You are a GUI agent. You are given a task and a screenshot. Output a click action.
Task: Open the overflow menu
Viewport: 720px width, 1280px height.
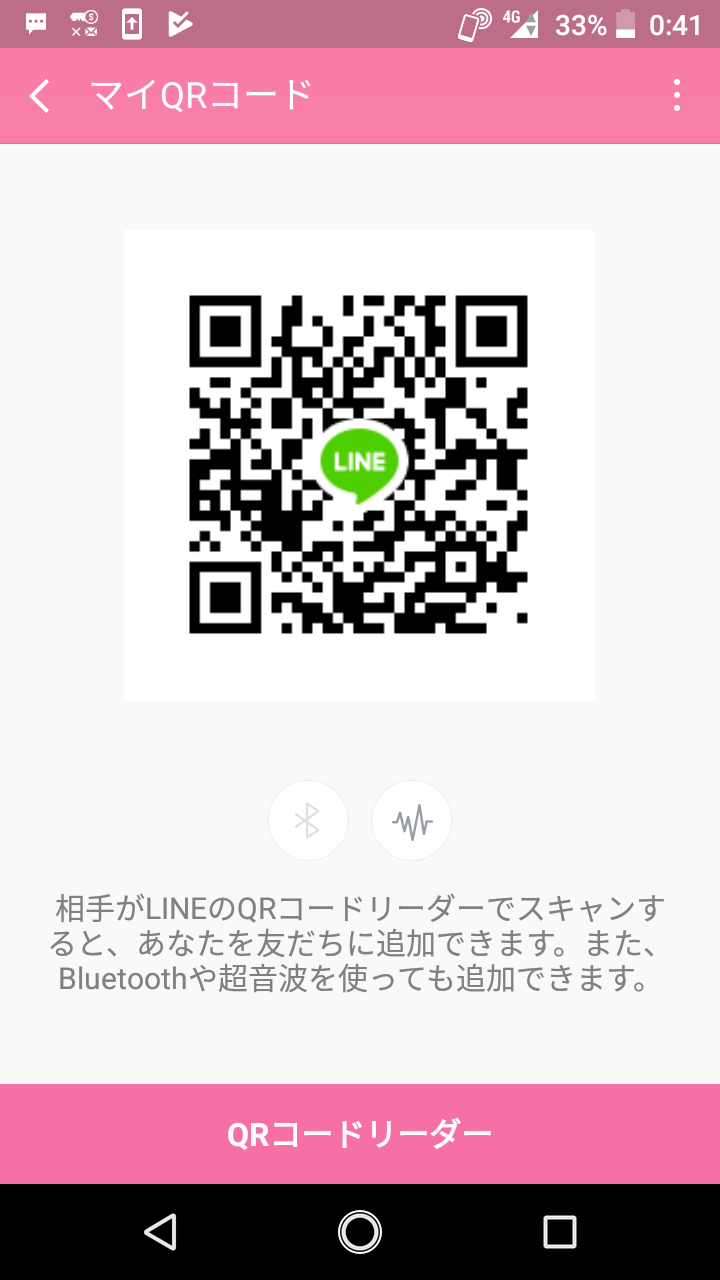(x=677, y=96)
